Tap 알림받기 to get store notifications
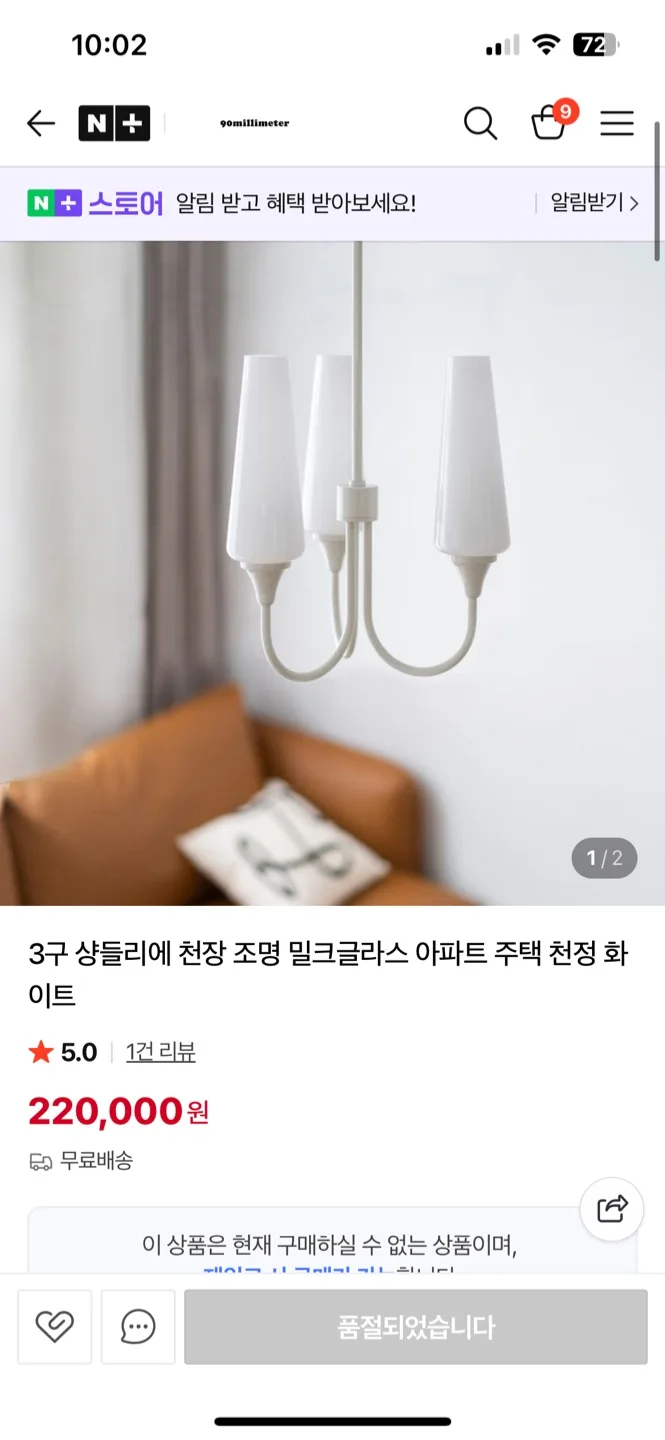The width and height of the screenshot is (665, 1440). coord(594,204)
